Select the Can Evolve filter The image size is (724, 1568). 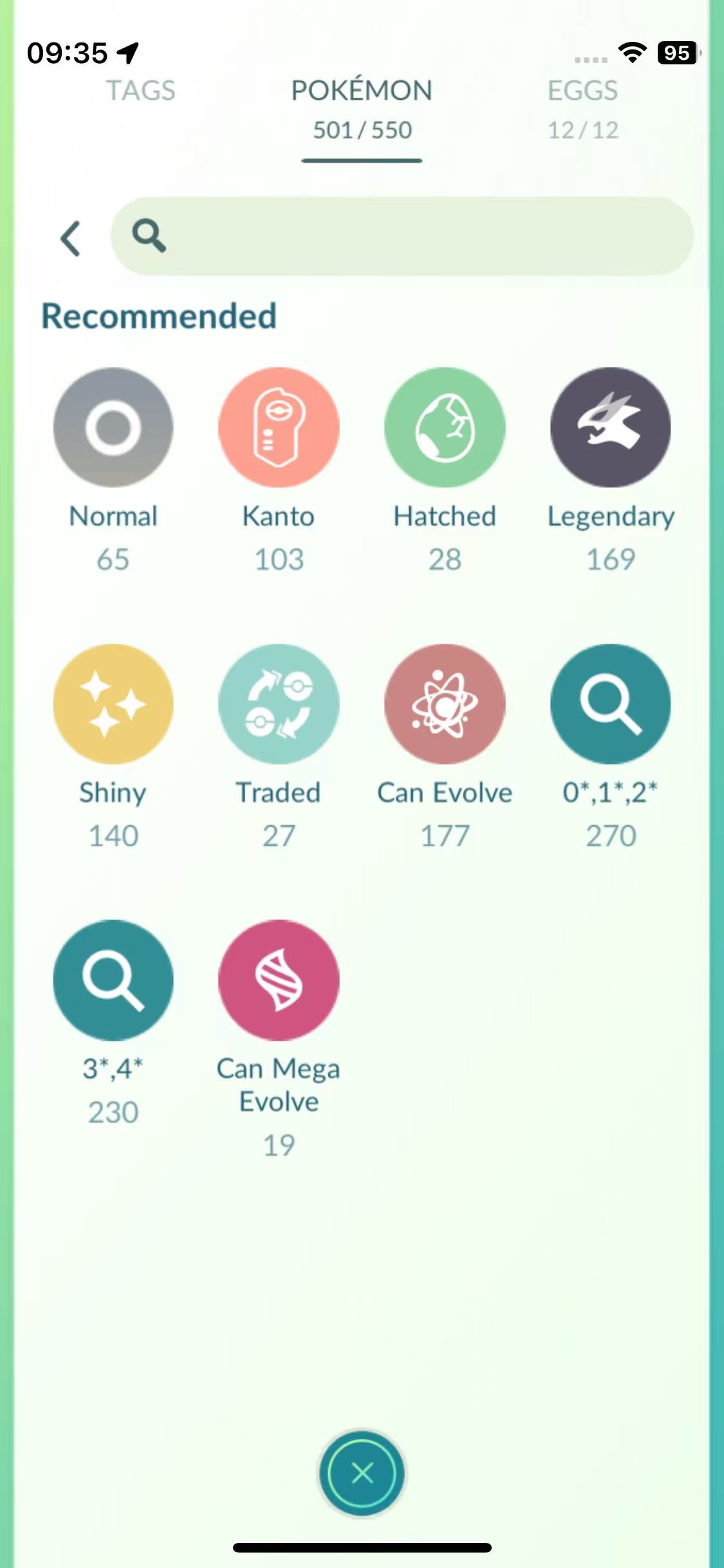445,704
